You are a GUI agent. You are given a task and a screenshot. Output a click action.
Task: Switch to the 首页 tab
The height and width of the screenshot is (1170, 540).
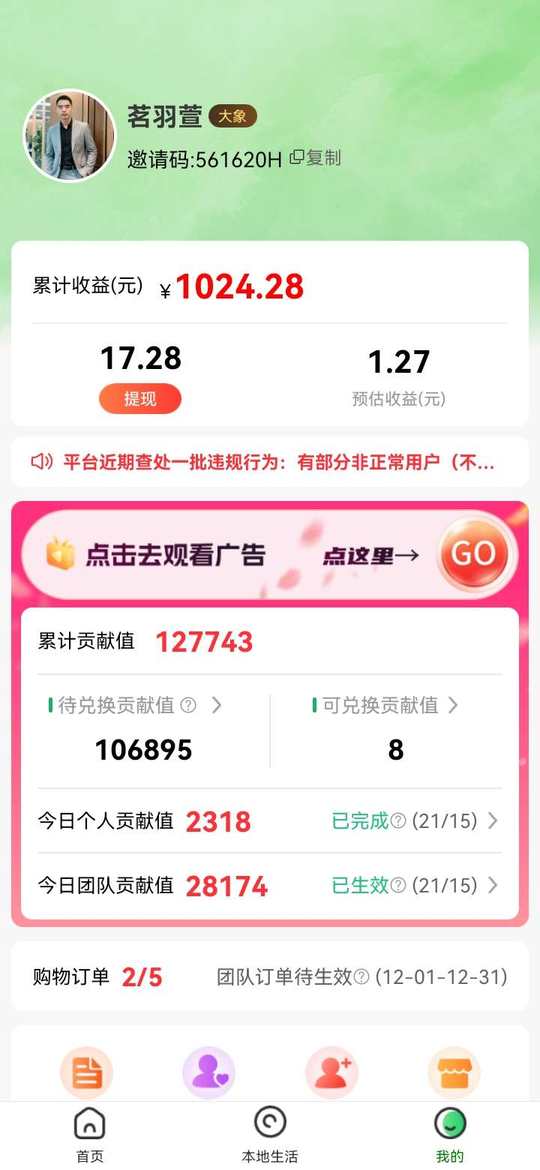click(90, 1136)
